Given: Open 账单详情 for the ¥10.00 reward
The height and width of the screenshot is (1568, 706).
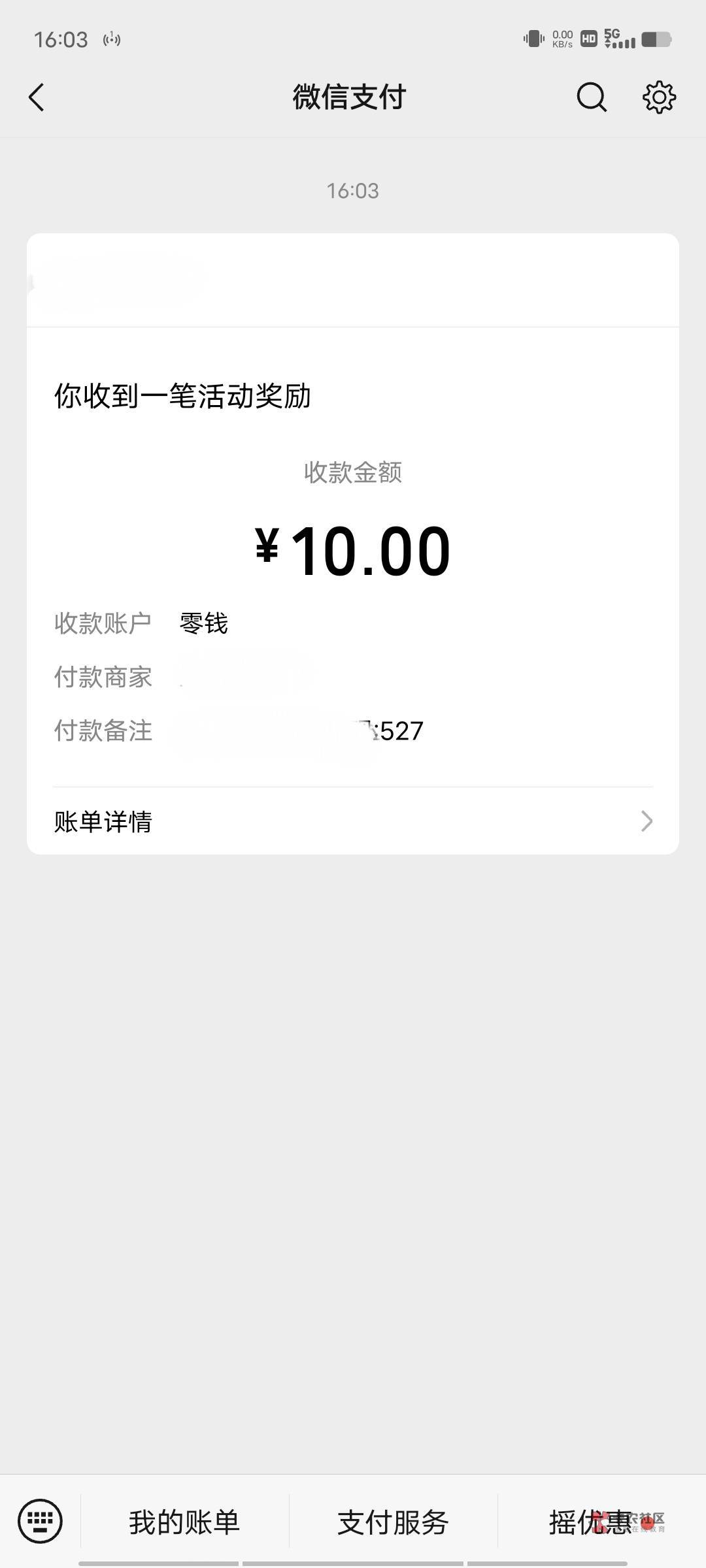Looking at the screenshot, I should click(353, 821).
